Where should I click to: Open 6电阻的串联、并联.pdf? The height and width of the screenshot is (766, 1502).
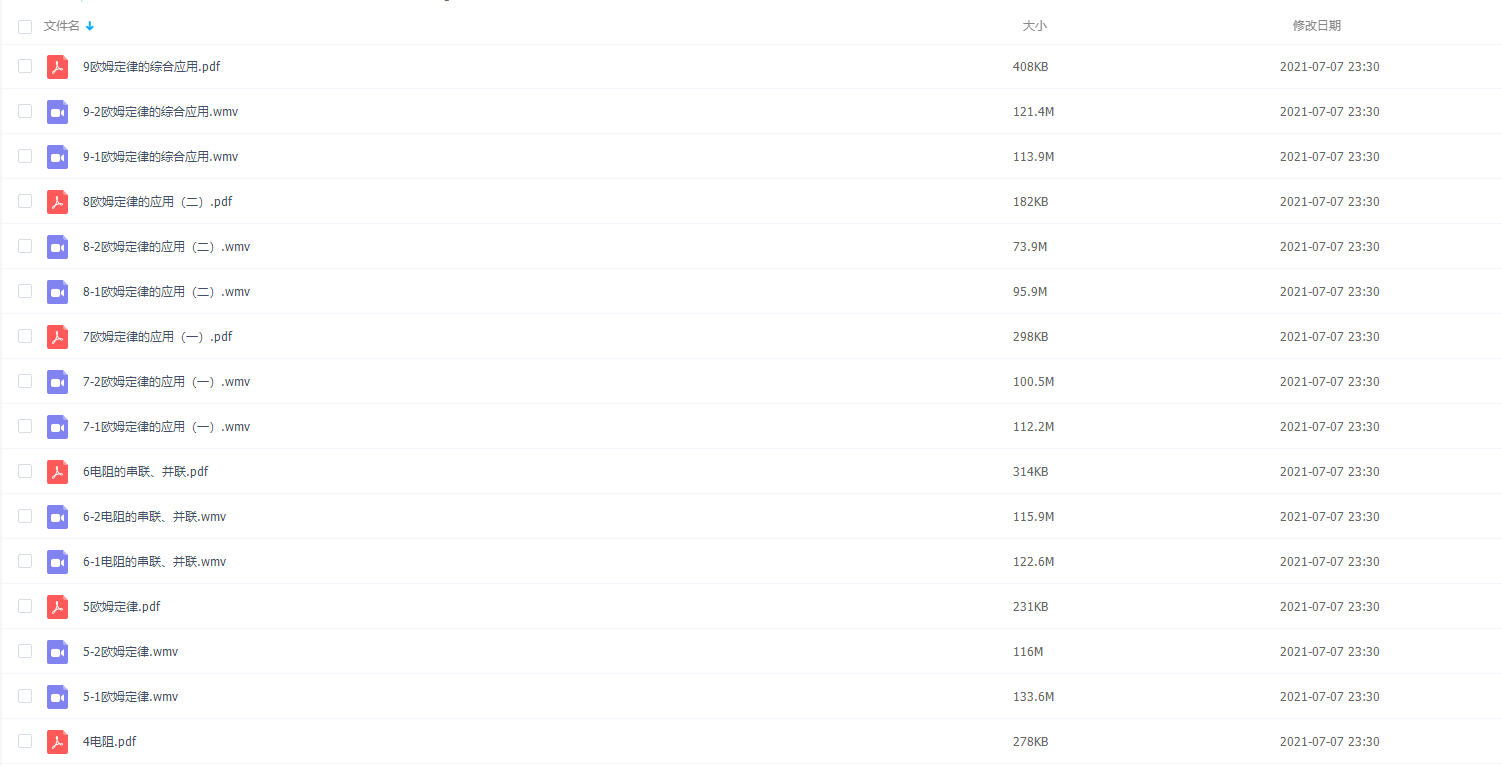point(145,472)
